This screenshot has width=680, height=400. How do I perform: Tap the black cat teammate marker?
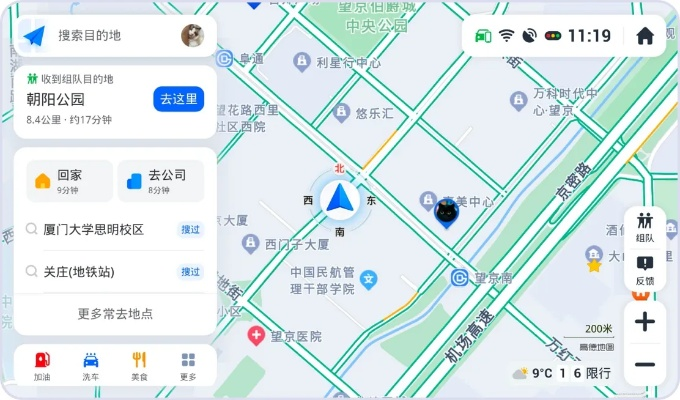pyautogui.click(x=447, y=211)
